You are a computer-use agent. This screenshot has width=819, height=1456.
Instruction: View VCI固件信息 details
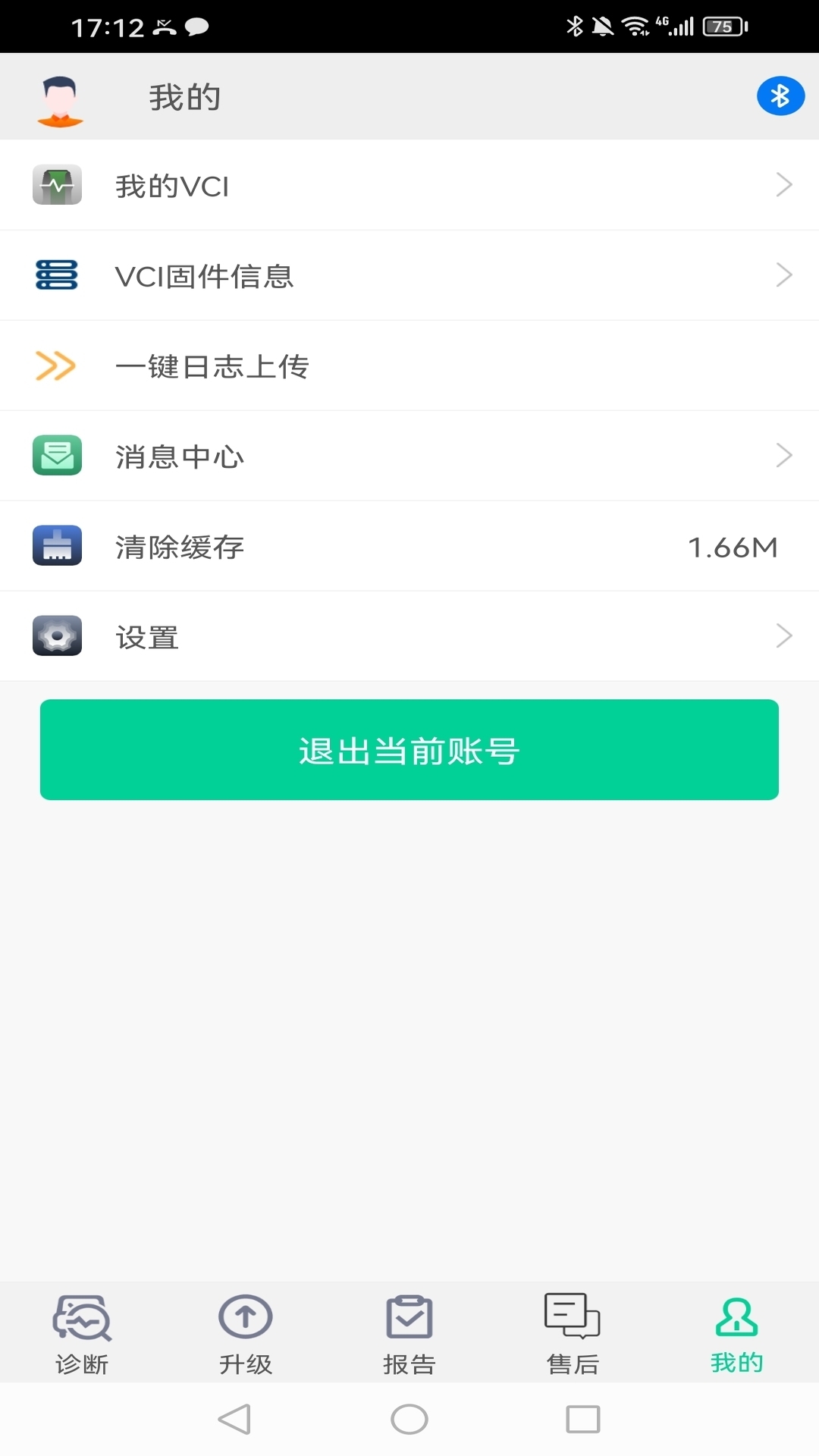click(x=409, y=275)
